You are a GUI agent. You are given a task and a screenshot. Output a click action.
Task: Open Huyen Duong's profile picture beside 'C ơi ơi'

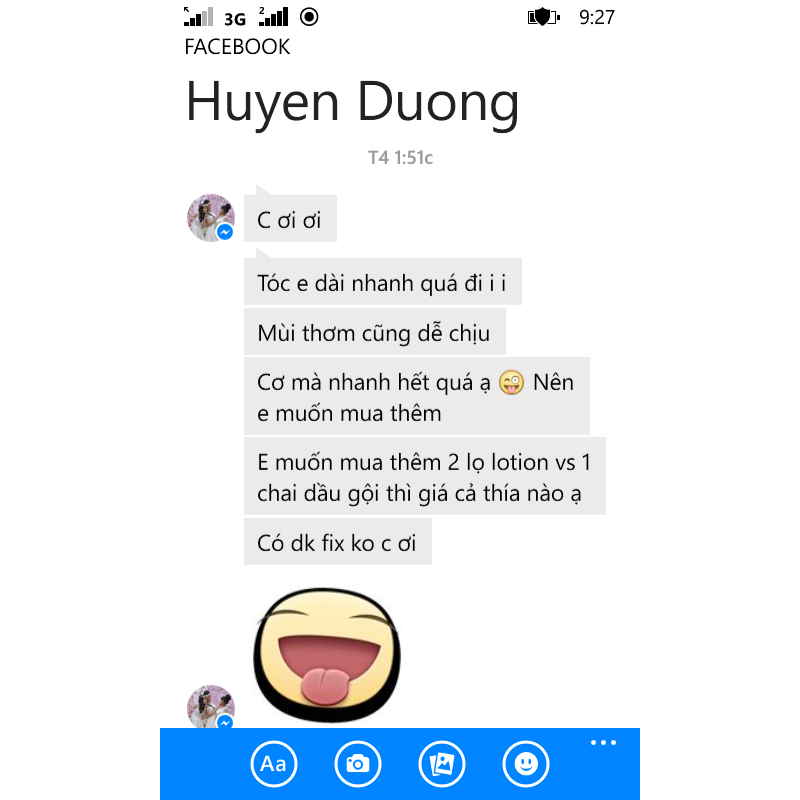click(x=210, y=217)
